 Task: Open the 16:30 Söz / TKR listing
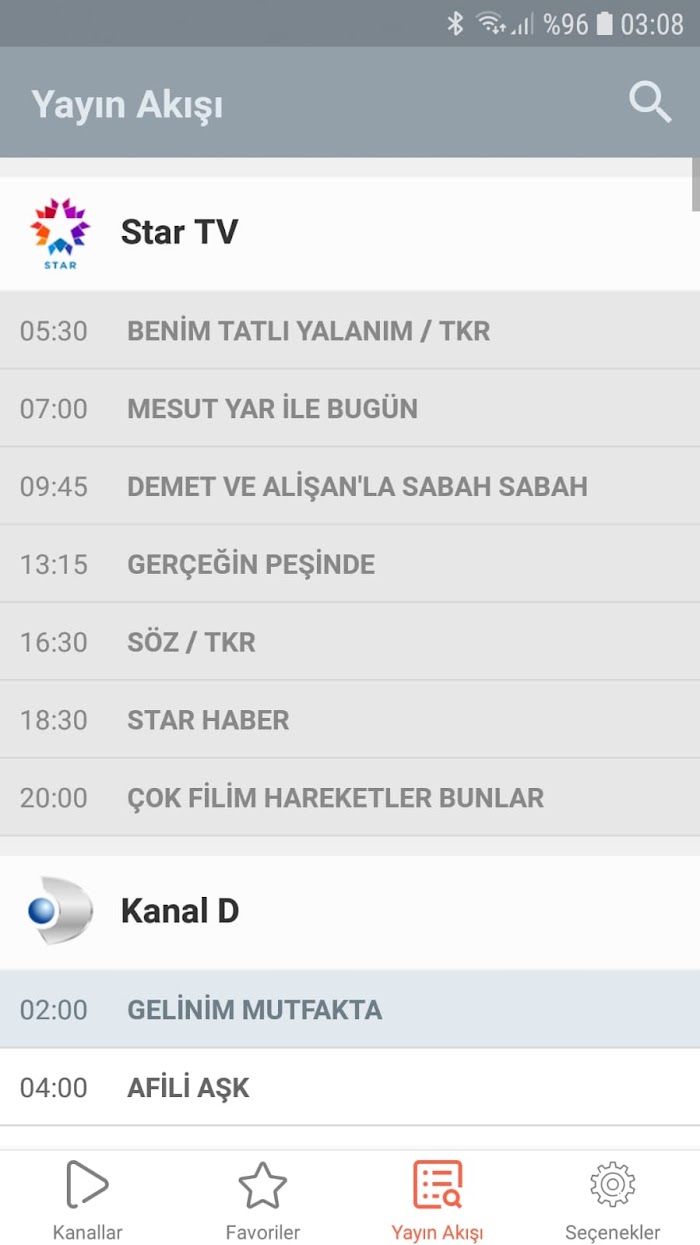point(350,643)
